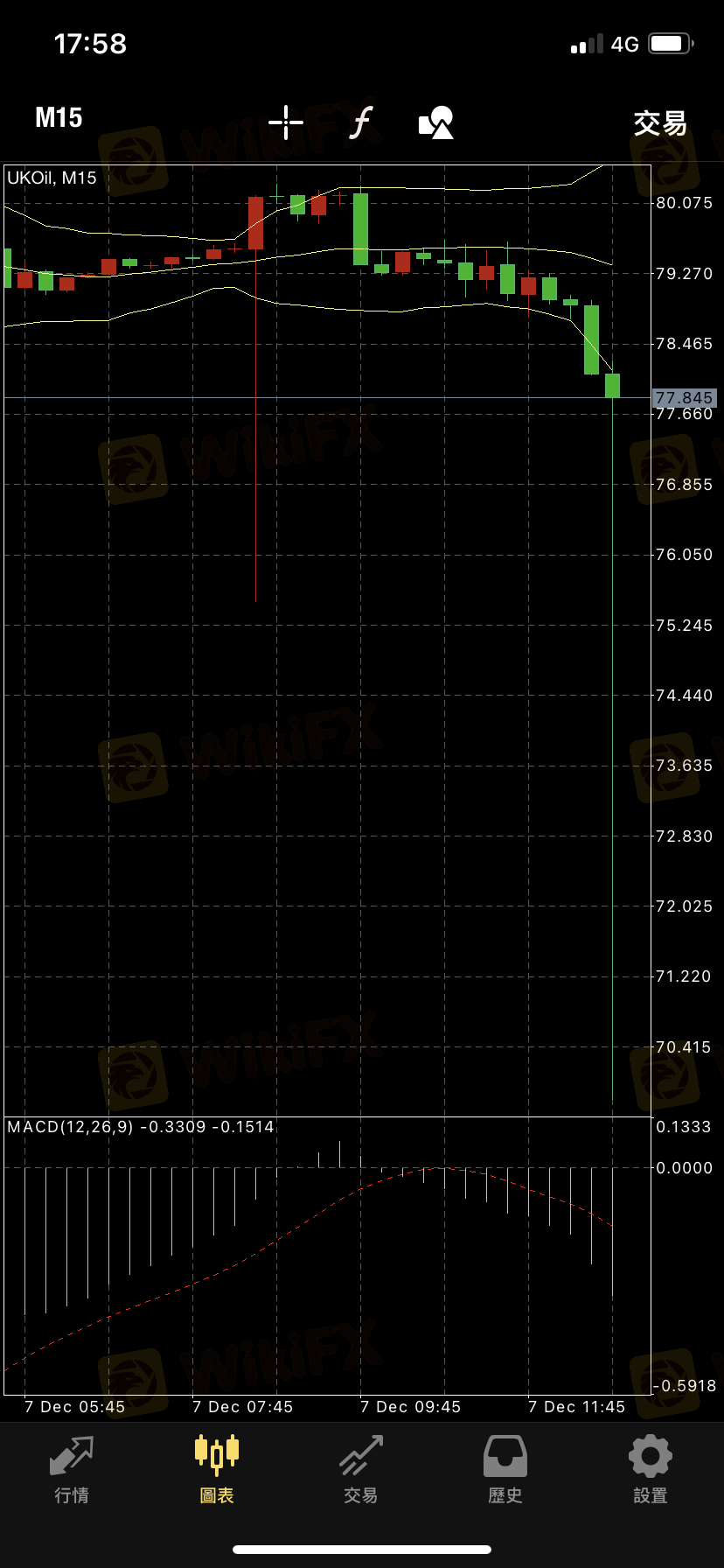Screen dimensions: 724x1568
Task: Select the 圖表 chart tab
Action: click(x=217, y=1470)
